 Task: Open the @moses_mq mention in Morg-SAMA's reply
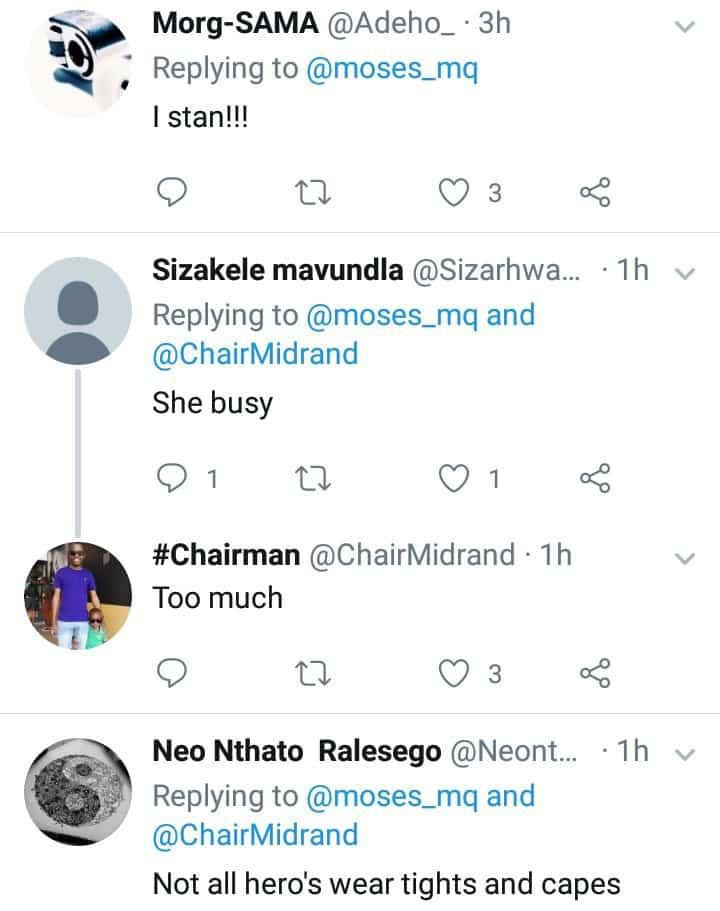pos(391,70)
